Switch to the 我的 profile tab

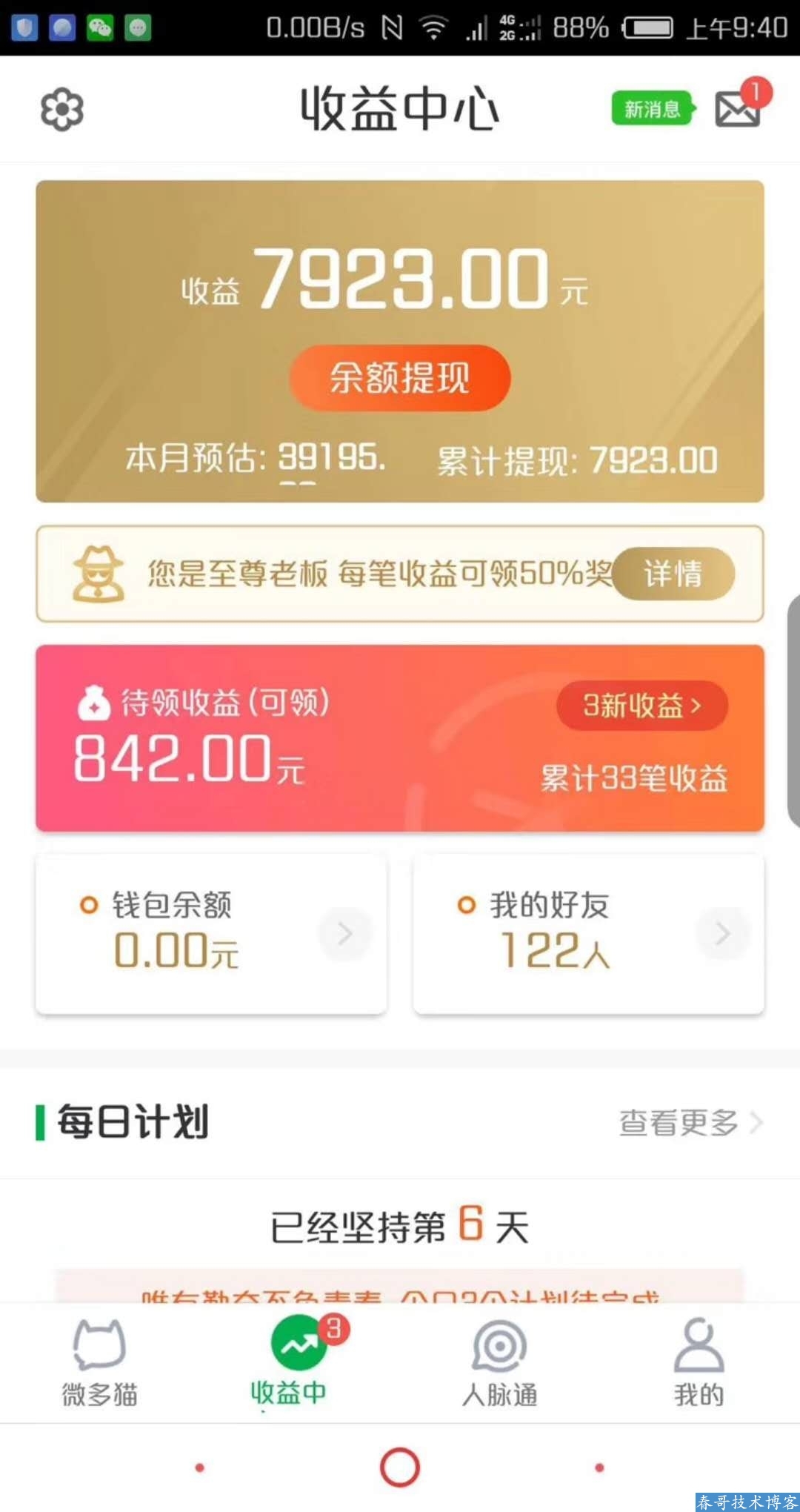click(699, 1364)
